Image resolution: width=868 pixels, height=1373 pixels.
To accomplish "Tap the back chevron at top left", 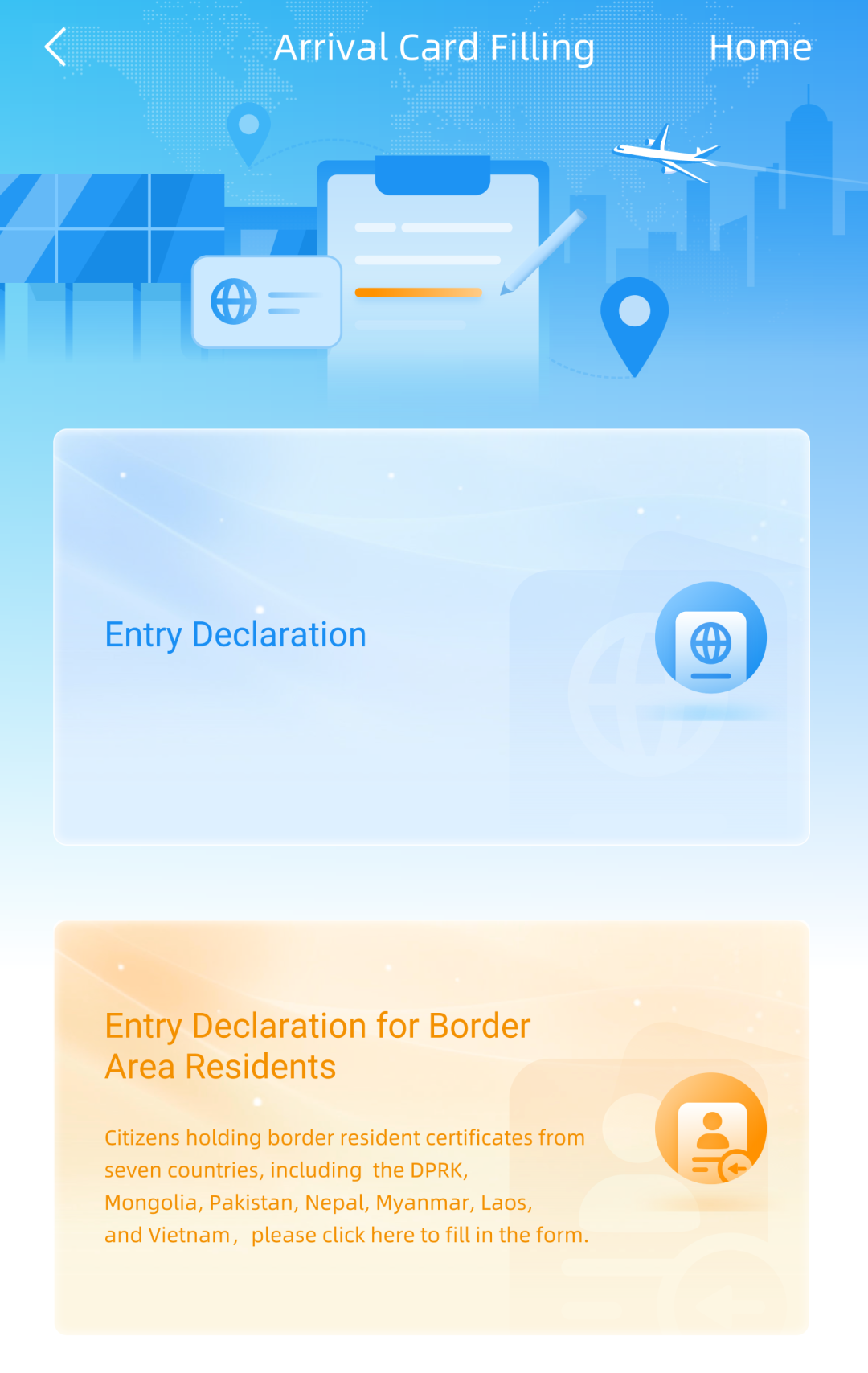I will [55, 47].
